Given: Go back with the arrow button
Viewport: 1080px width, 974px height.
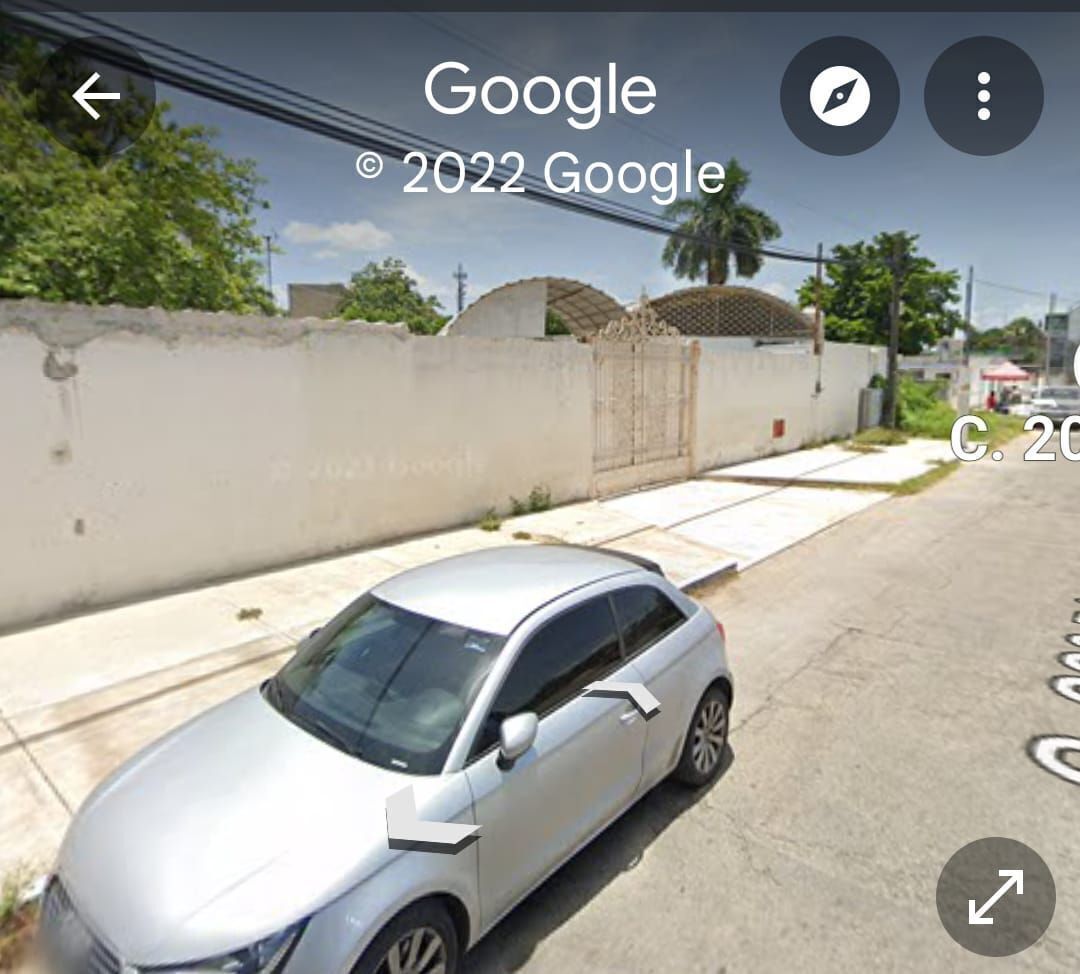Looking at the screenshot, I should pos(96,97).
